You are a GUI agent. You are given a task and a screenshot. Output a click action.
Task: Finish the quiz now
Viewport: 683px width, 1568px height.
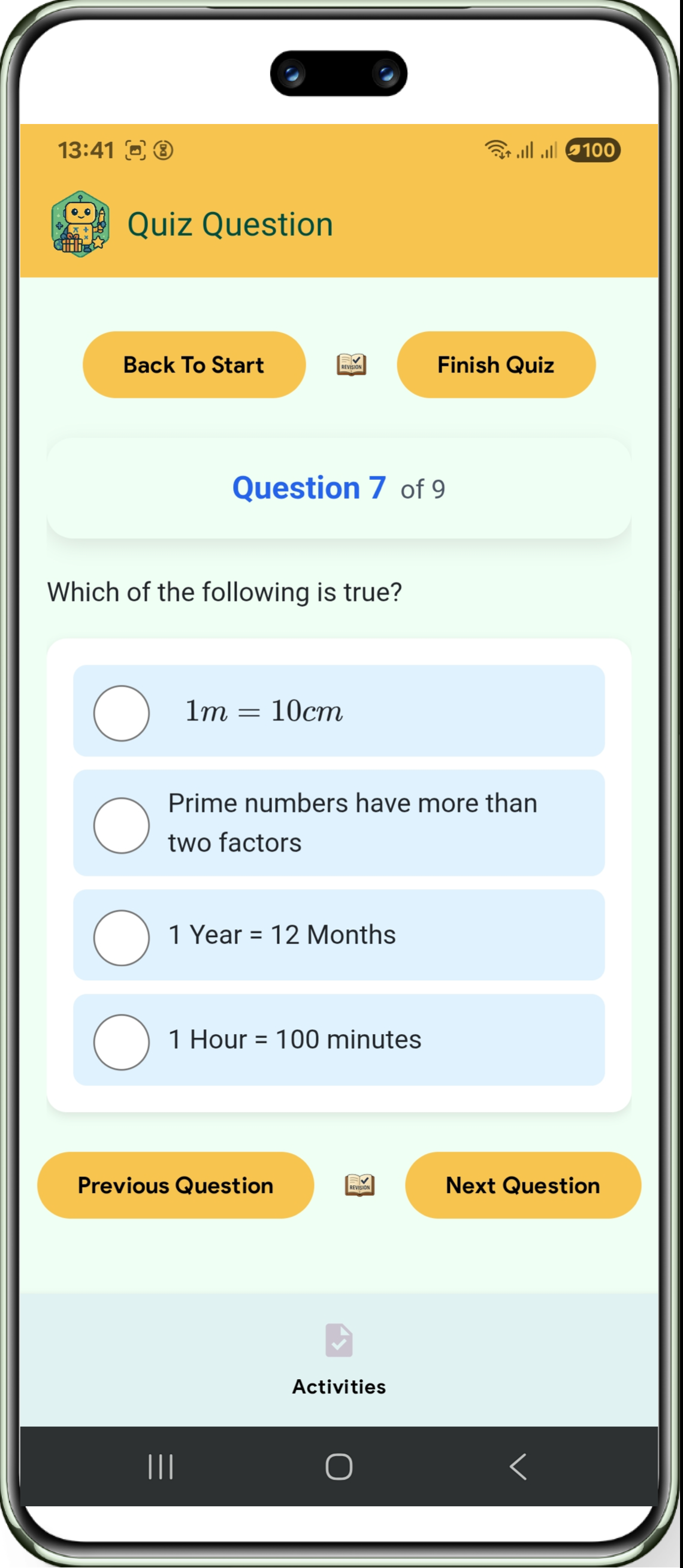pos(495,365)
